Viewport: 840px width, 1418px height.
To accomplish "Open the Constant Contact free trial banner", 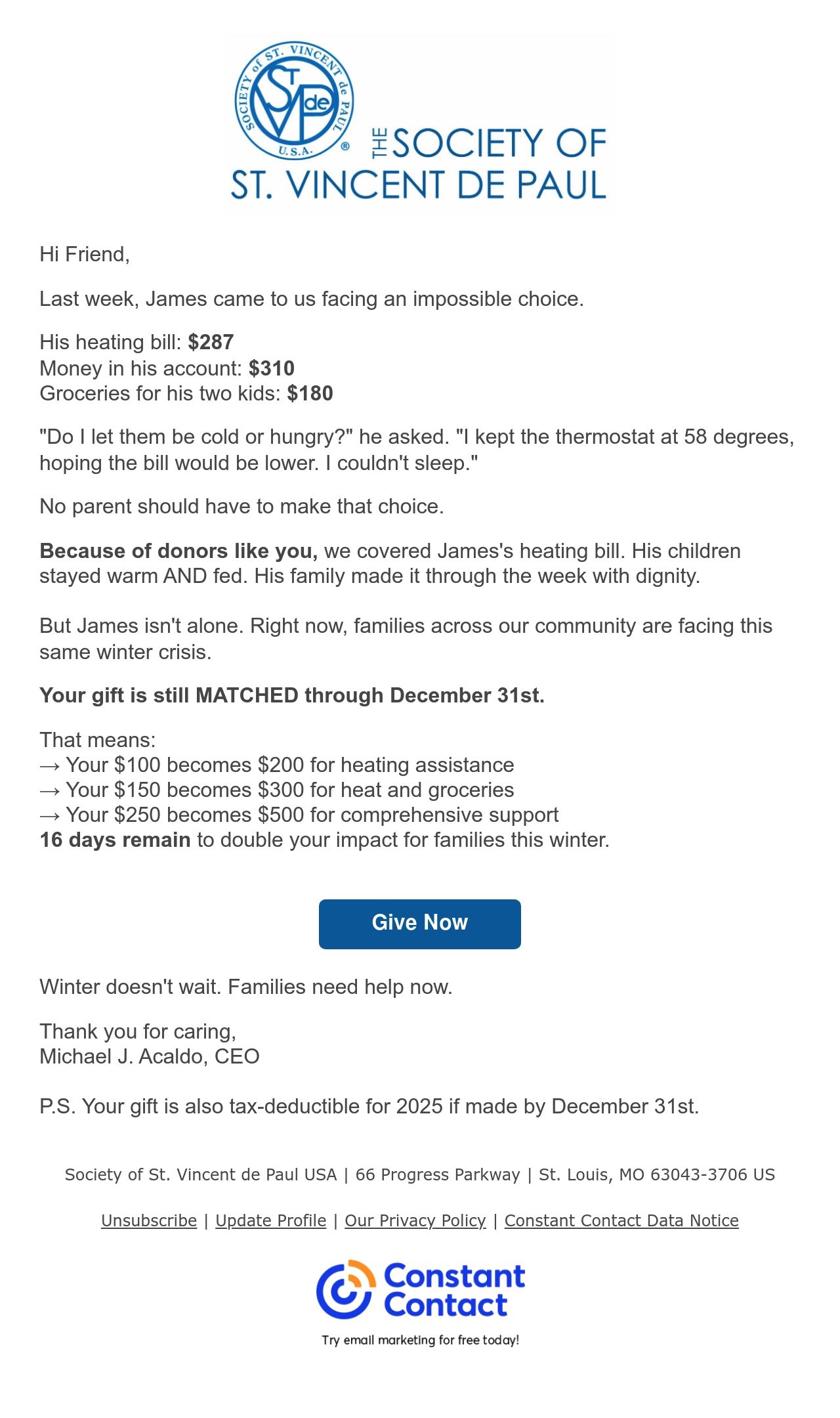I will click(x=420, y=1303).
